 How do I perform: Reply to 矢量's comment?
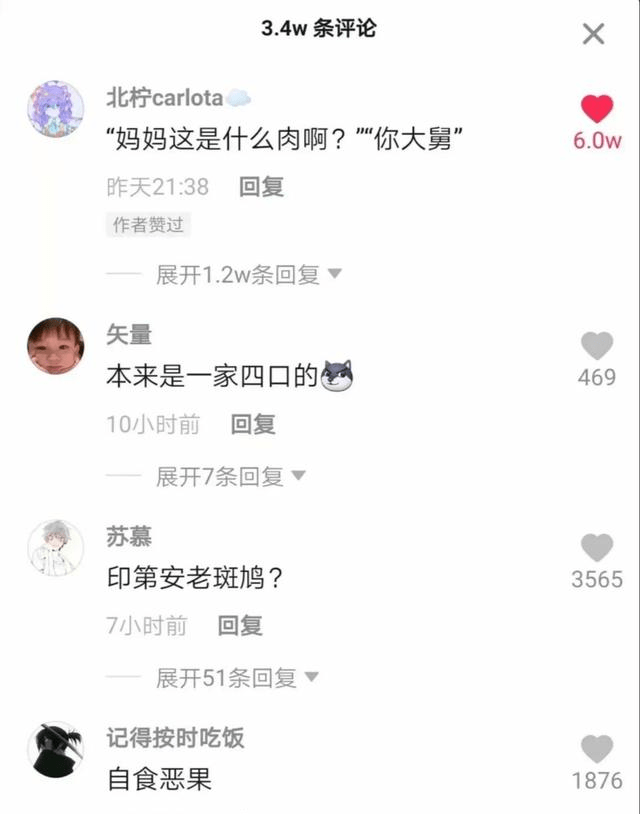[253, 424]
